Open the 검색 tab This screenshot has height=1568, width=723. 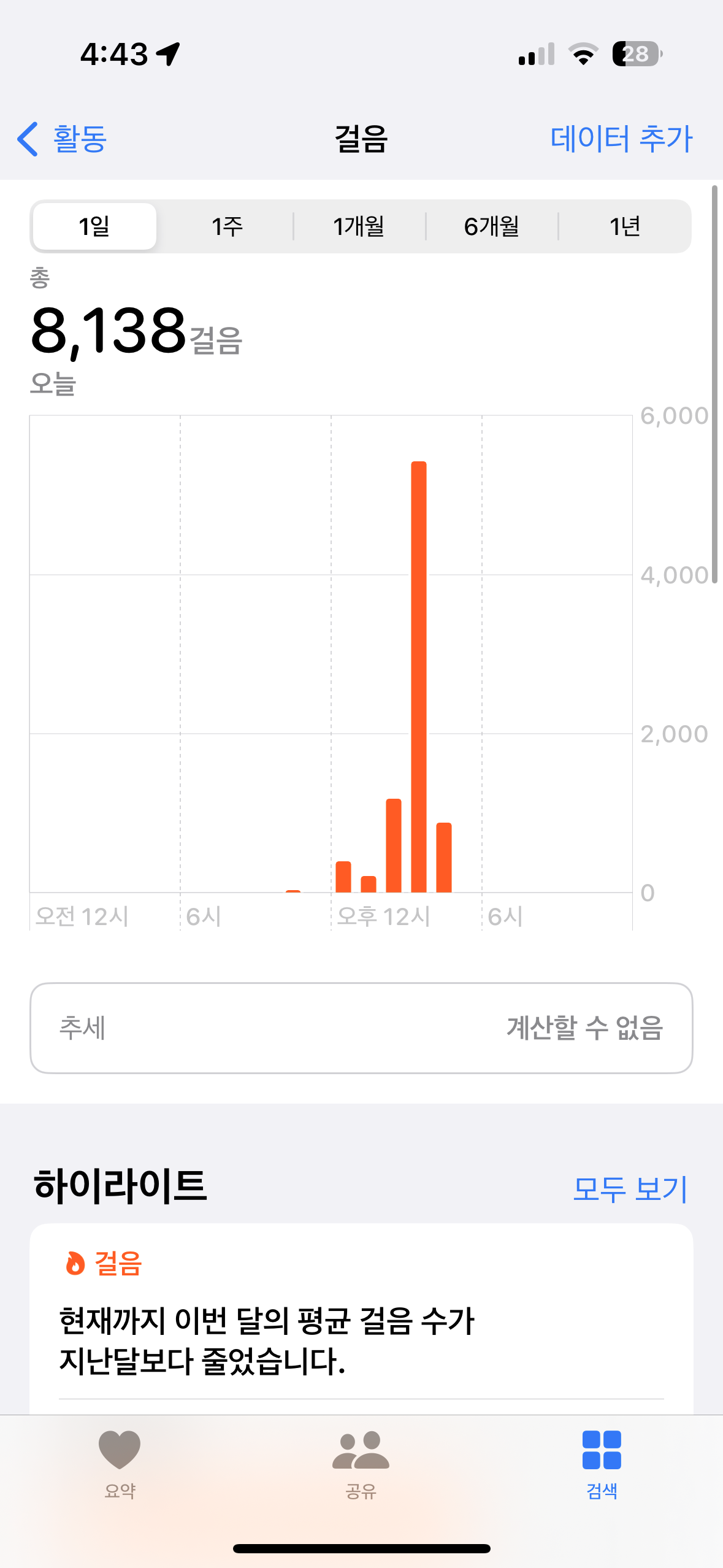602,1464
